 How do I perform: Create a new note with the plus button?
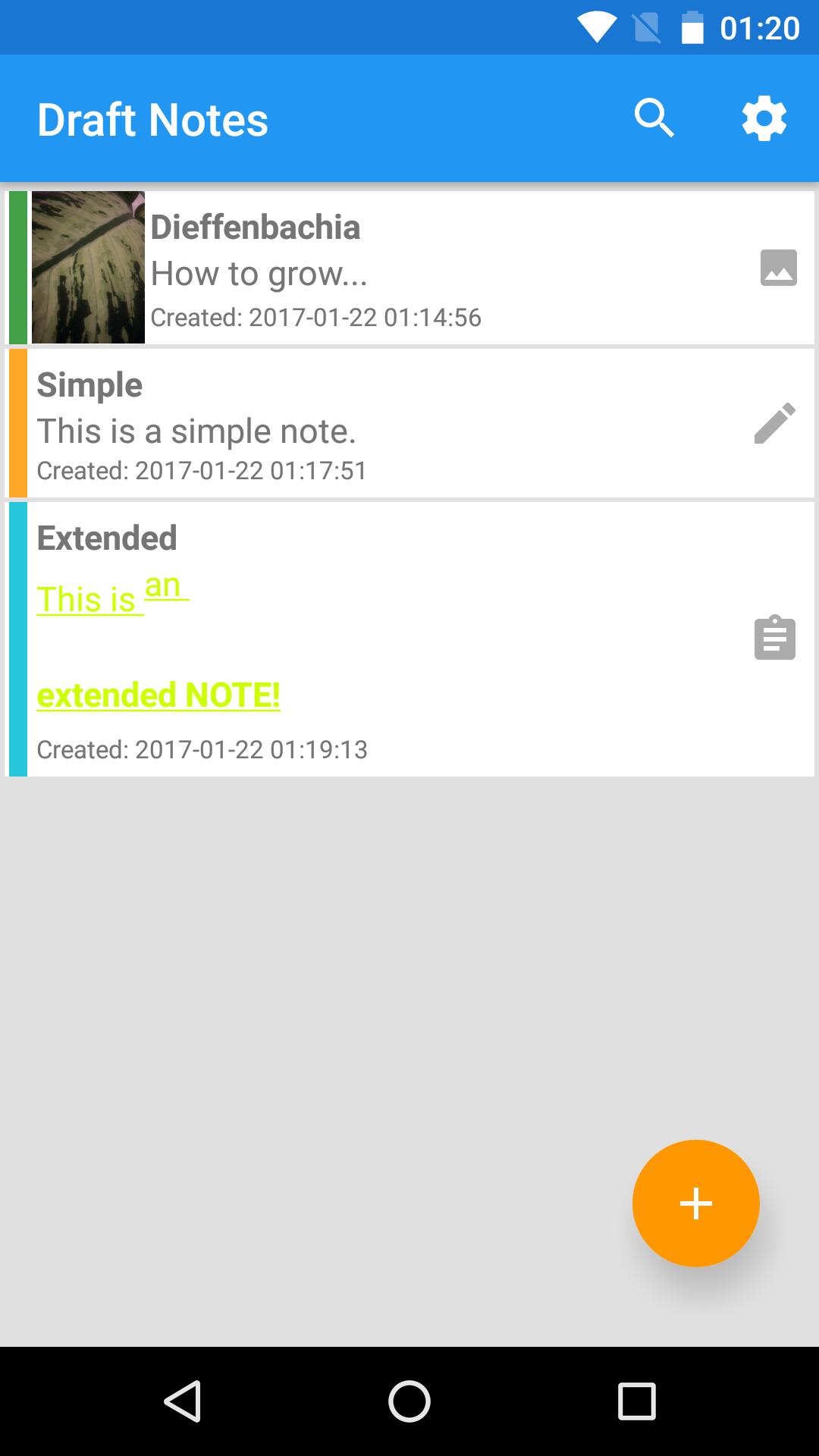click(x=695, y=1203)
